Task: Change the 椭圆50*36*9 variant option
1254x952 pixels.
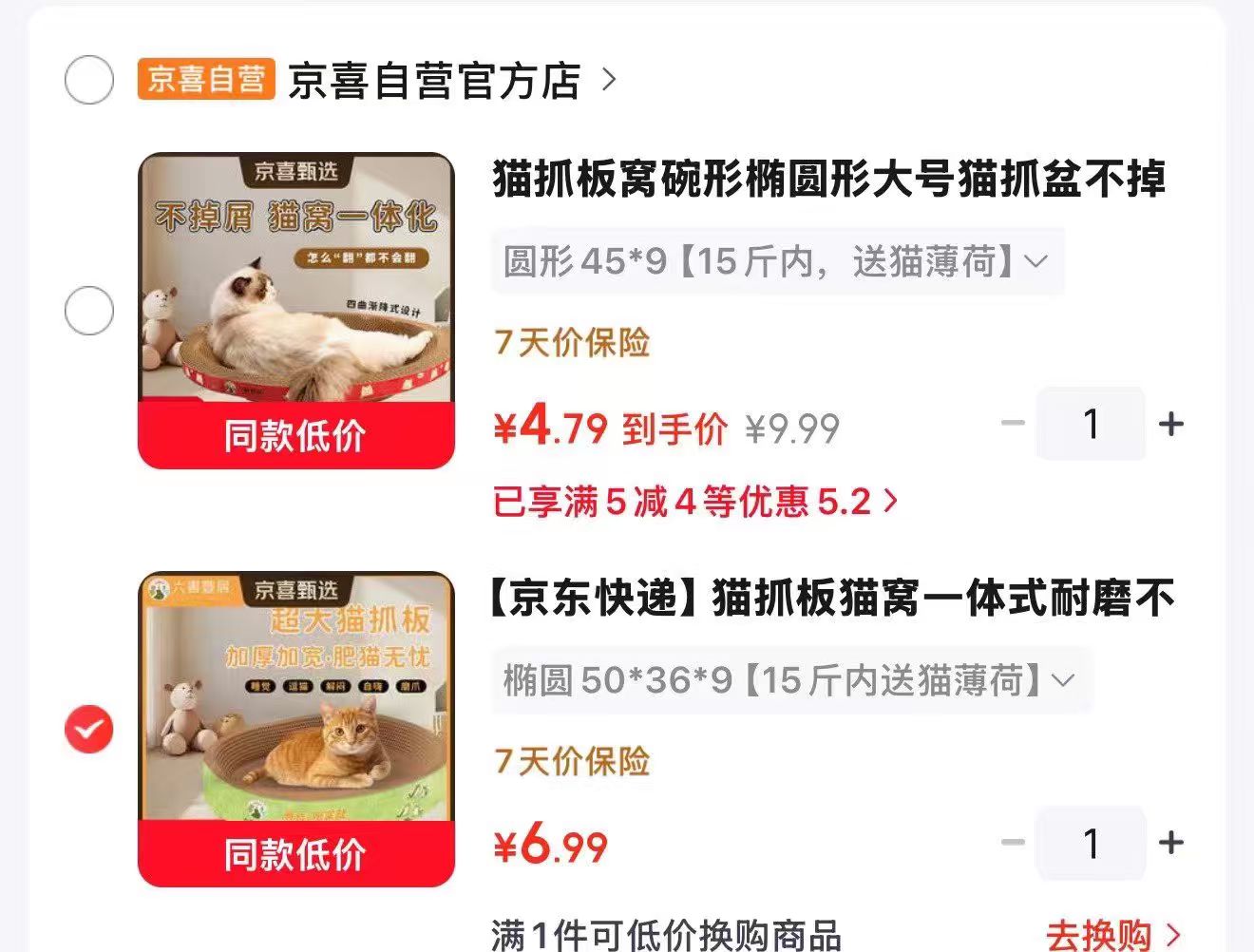Action: (791, 680)
